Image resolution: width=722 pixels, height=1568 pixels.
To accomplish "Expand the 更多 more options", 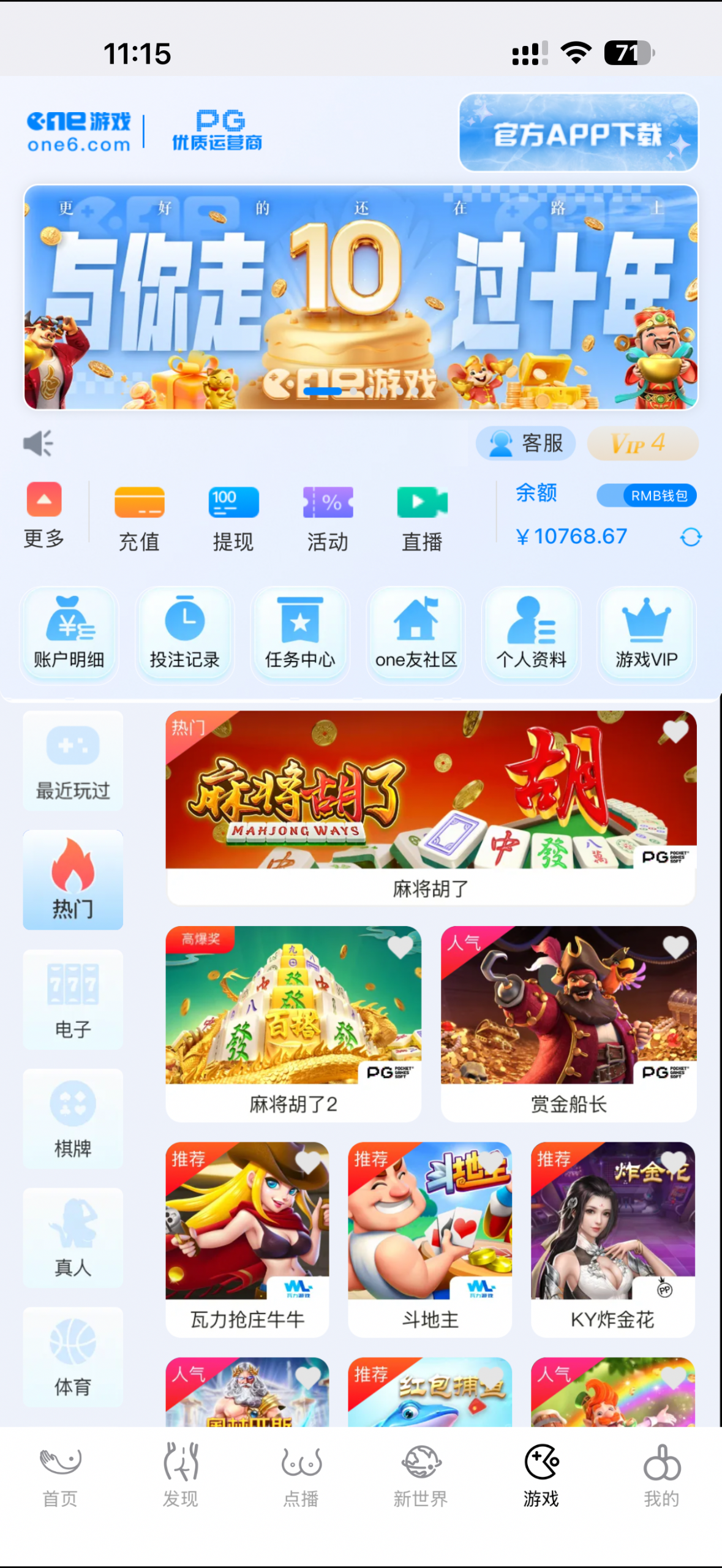I will (44, 514).
